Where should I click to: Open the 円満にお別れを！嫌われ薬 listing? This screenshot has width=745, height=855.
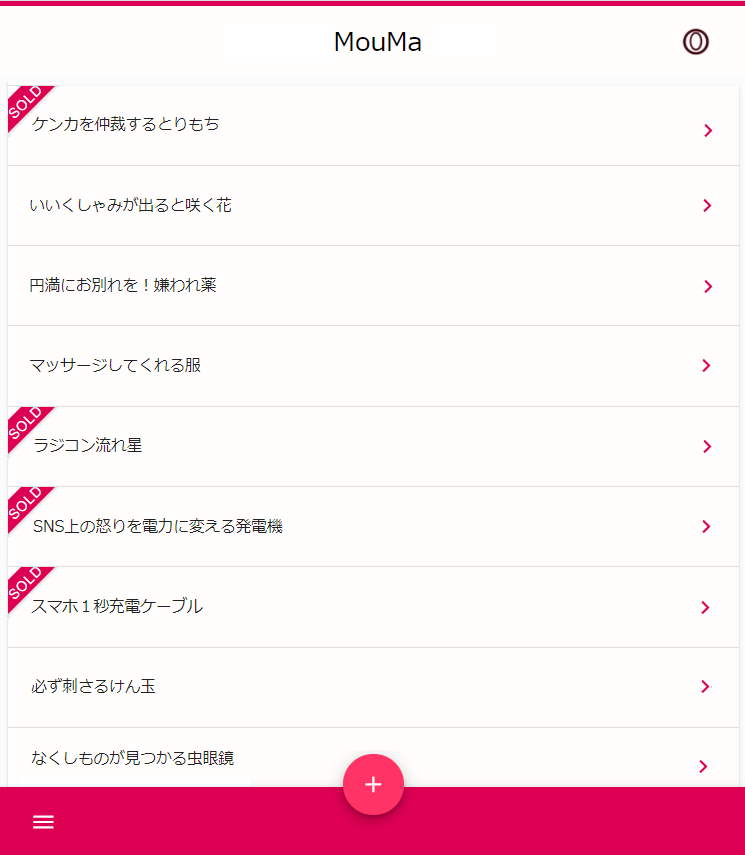[125, 285]
